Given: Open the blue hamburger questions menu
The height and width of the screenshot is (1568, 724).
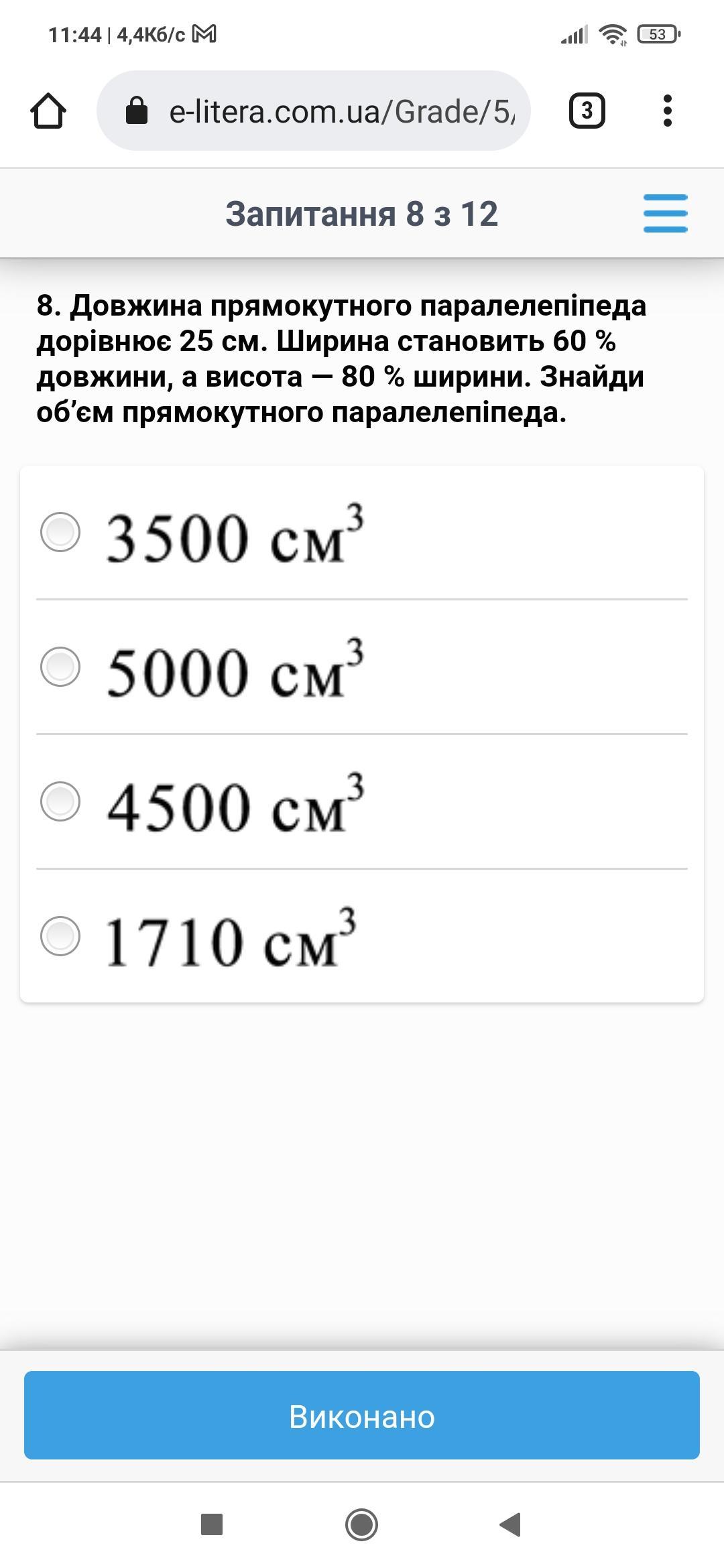Looking at the screenshot, I should coord(665,214).
